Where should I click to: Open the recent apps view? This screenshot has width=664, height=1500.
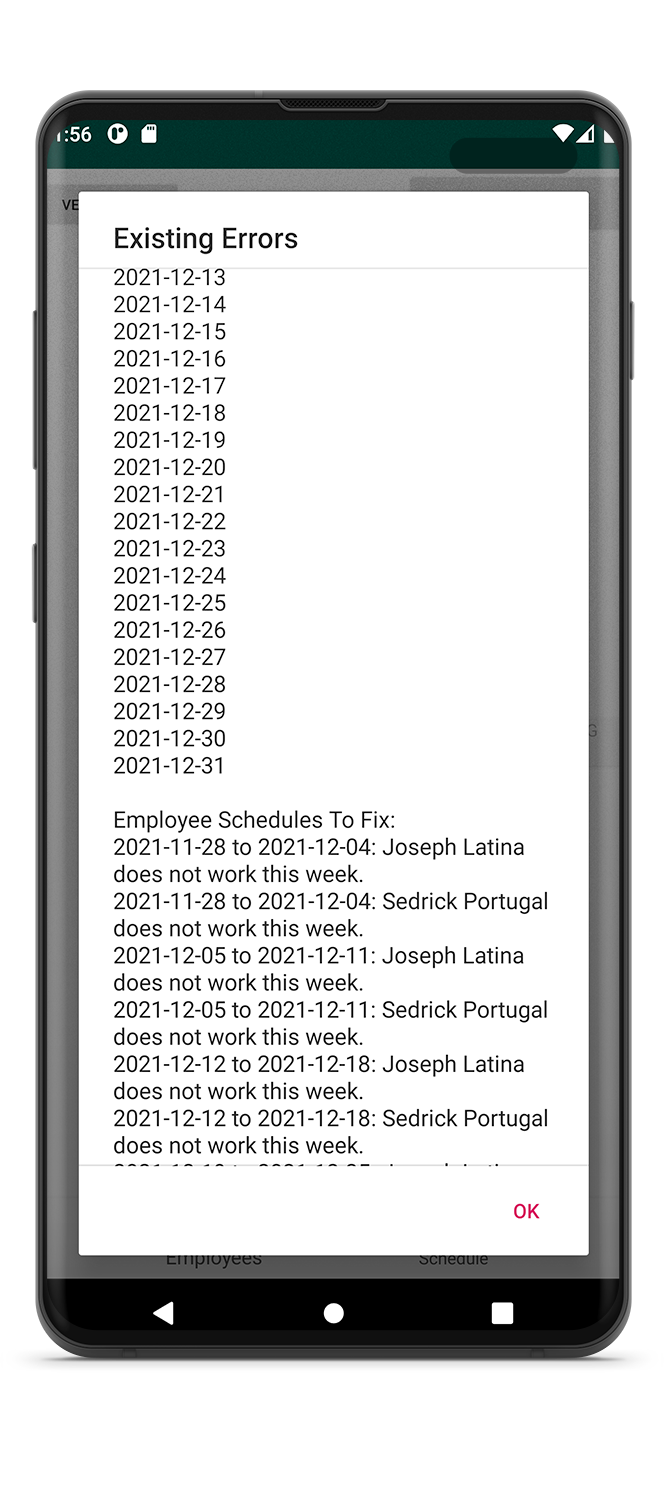point(503,1313)
